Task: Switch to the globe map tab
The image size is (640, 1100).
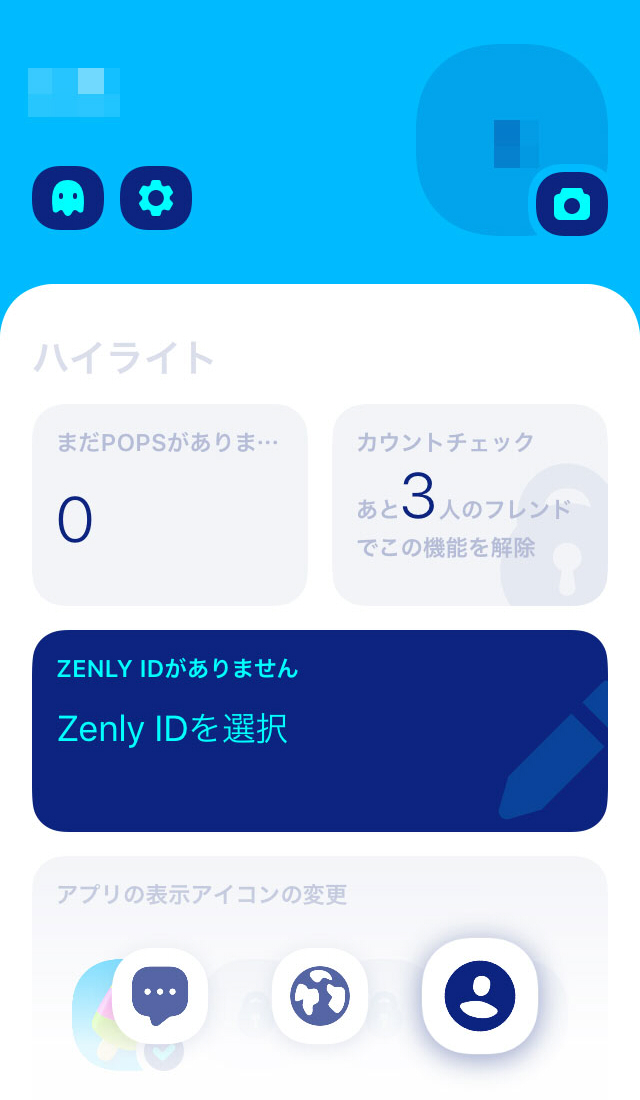Action: coord(320,996)
